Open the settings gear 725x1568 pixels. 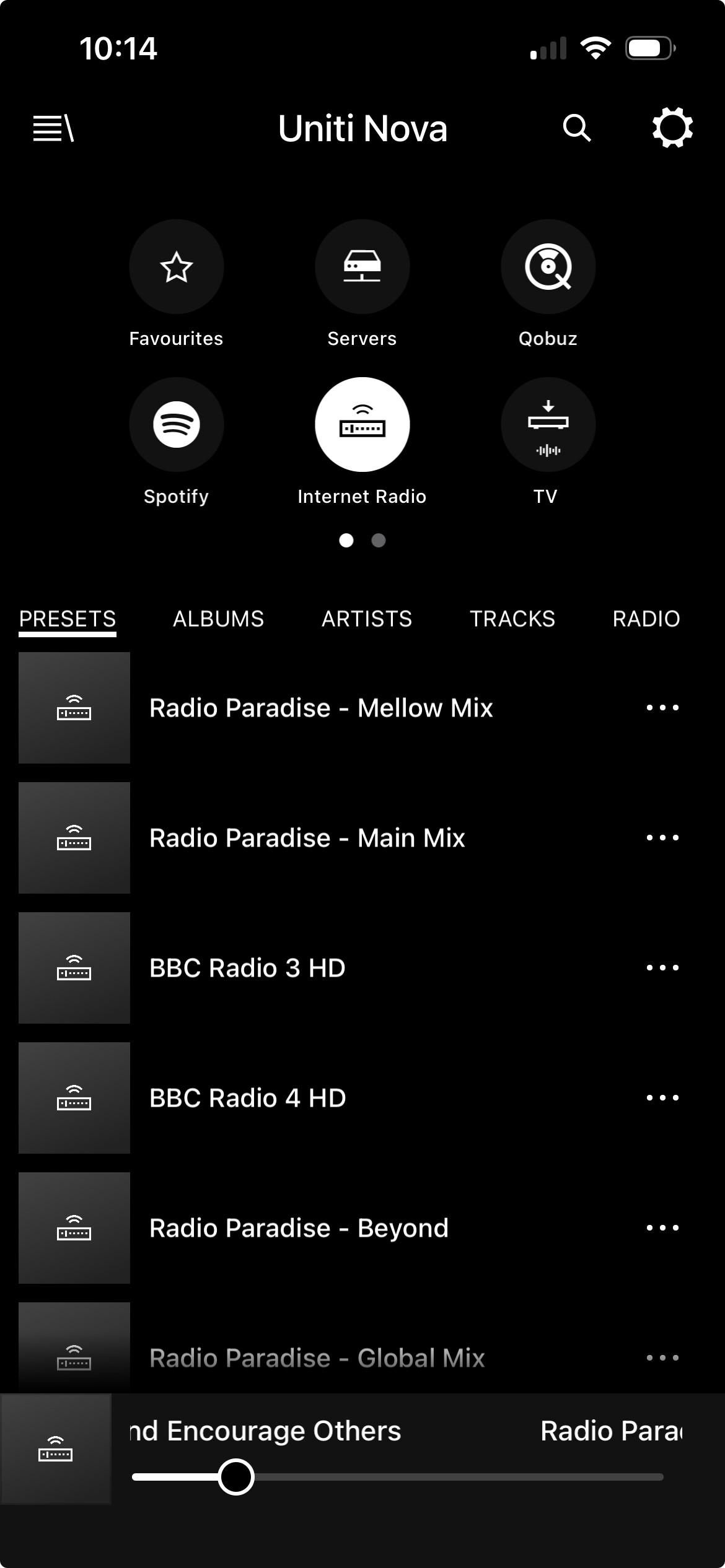tap(672, 128)
